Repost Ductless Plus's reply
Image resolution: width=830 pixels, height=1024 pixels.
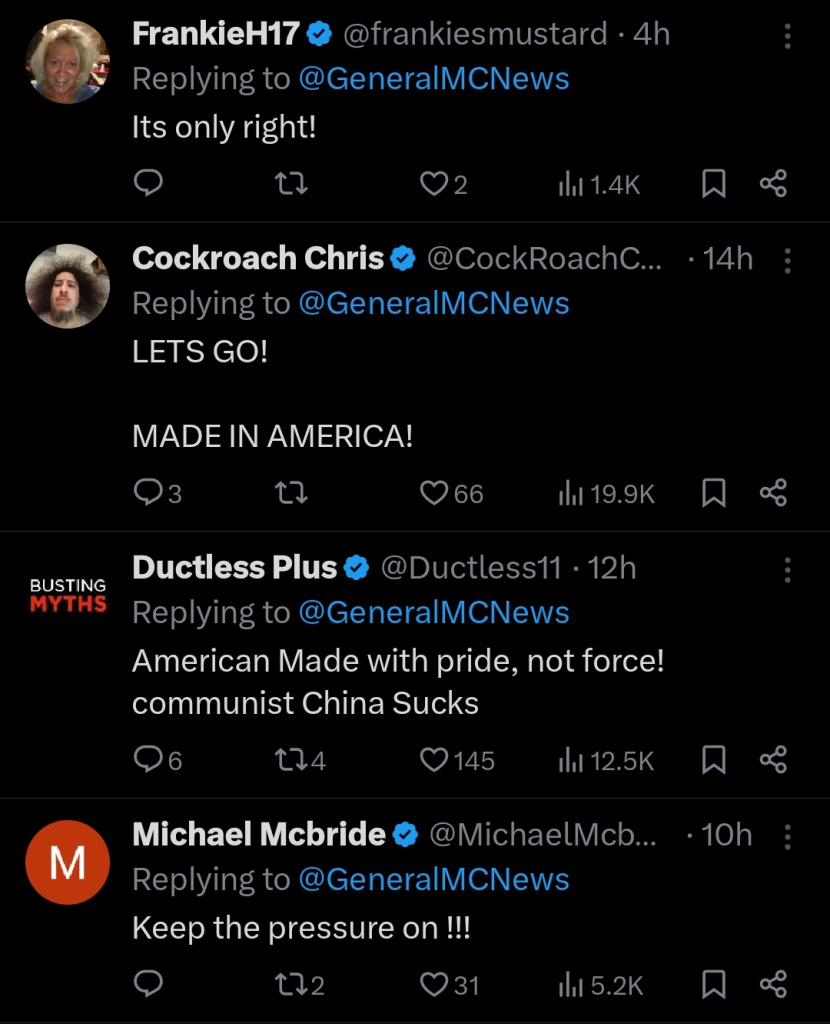click(x=290, y=760)
